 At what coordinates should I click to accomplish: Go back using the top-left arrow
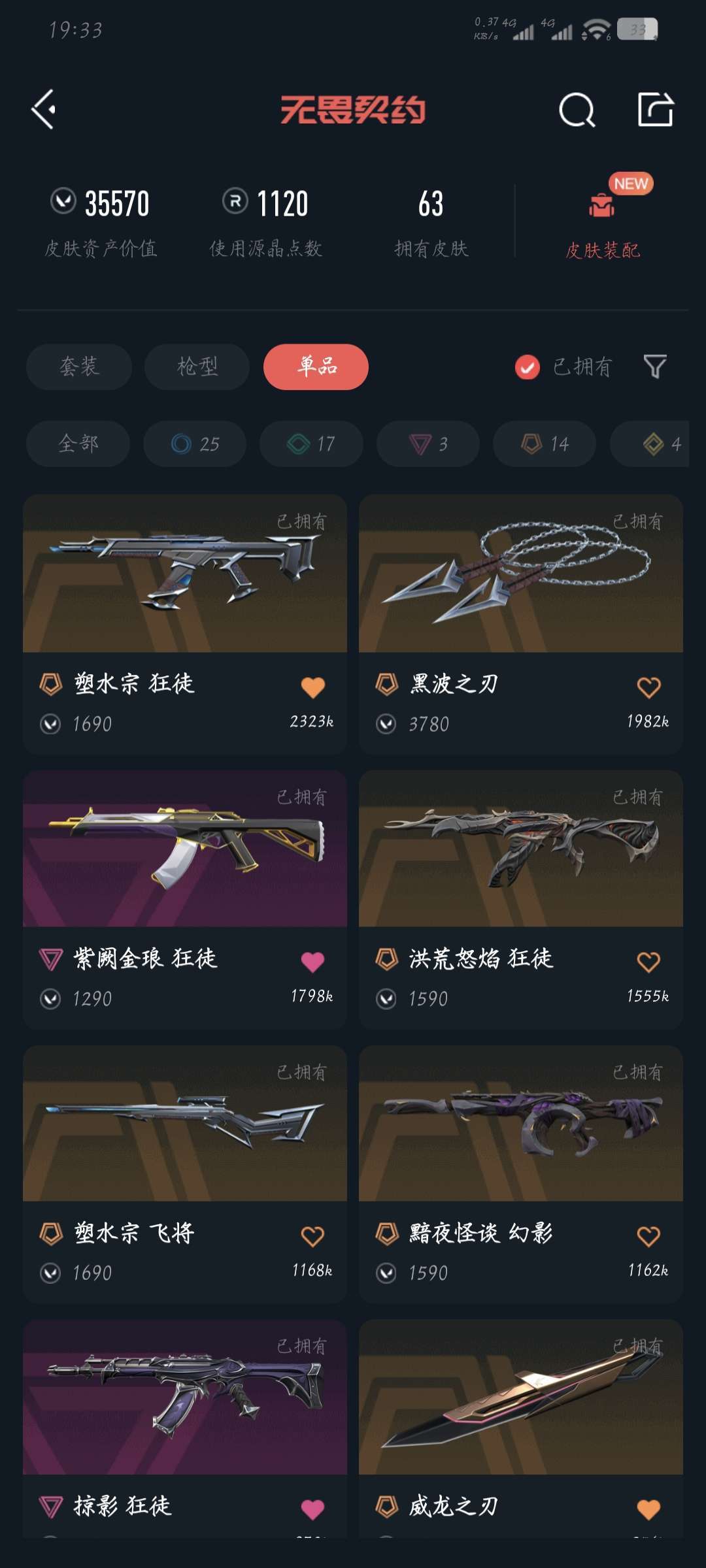pyautogui.click(x=43, y=109)
